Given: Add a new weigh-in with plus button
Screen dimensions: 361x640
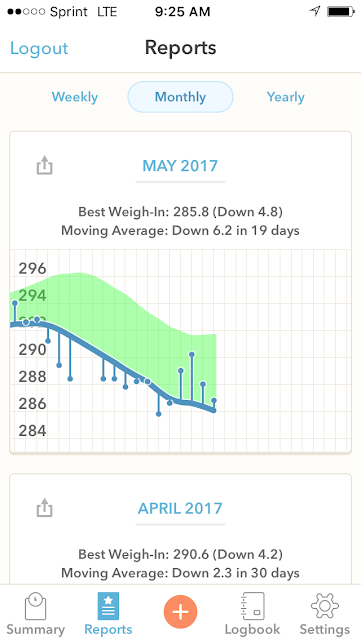Looking at the screenshot, I should [x=180, y=612].
